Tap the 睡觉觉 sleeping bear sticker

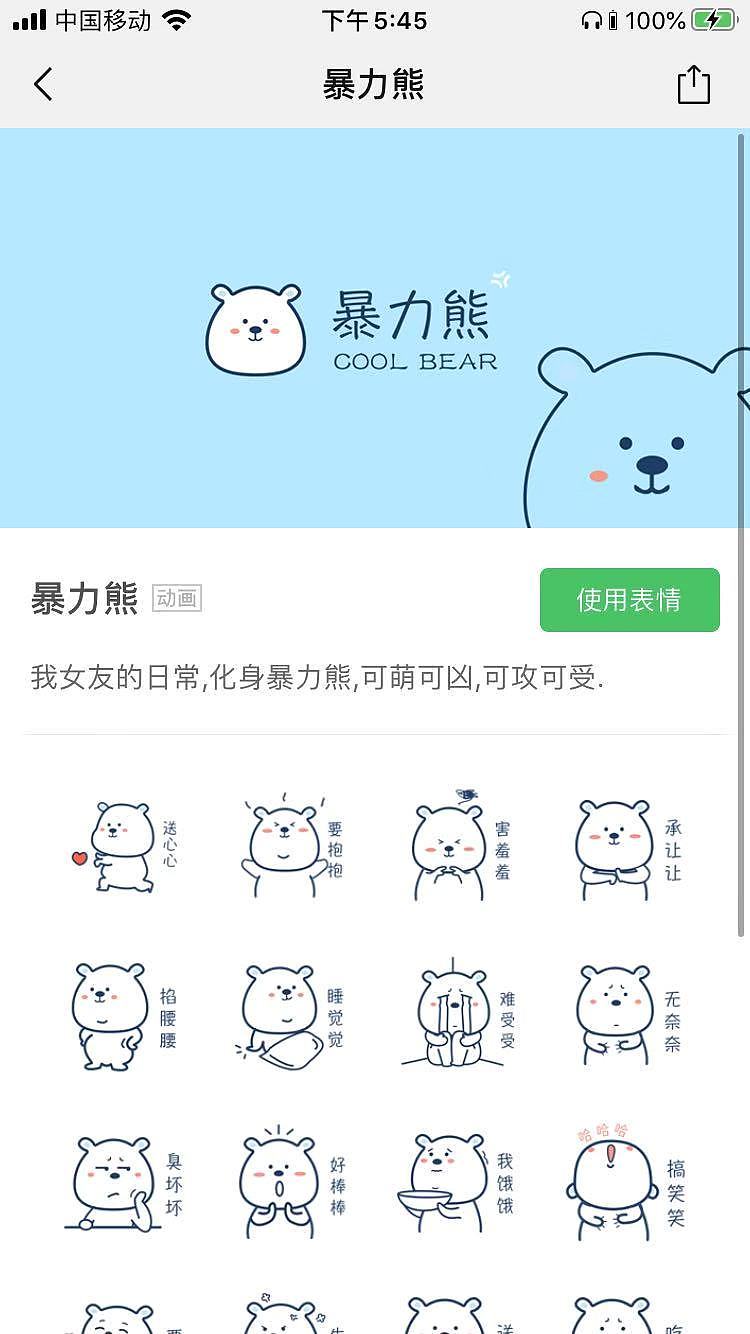pos(280,1014)
